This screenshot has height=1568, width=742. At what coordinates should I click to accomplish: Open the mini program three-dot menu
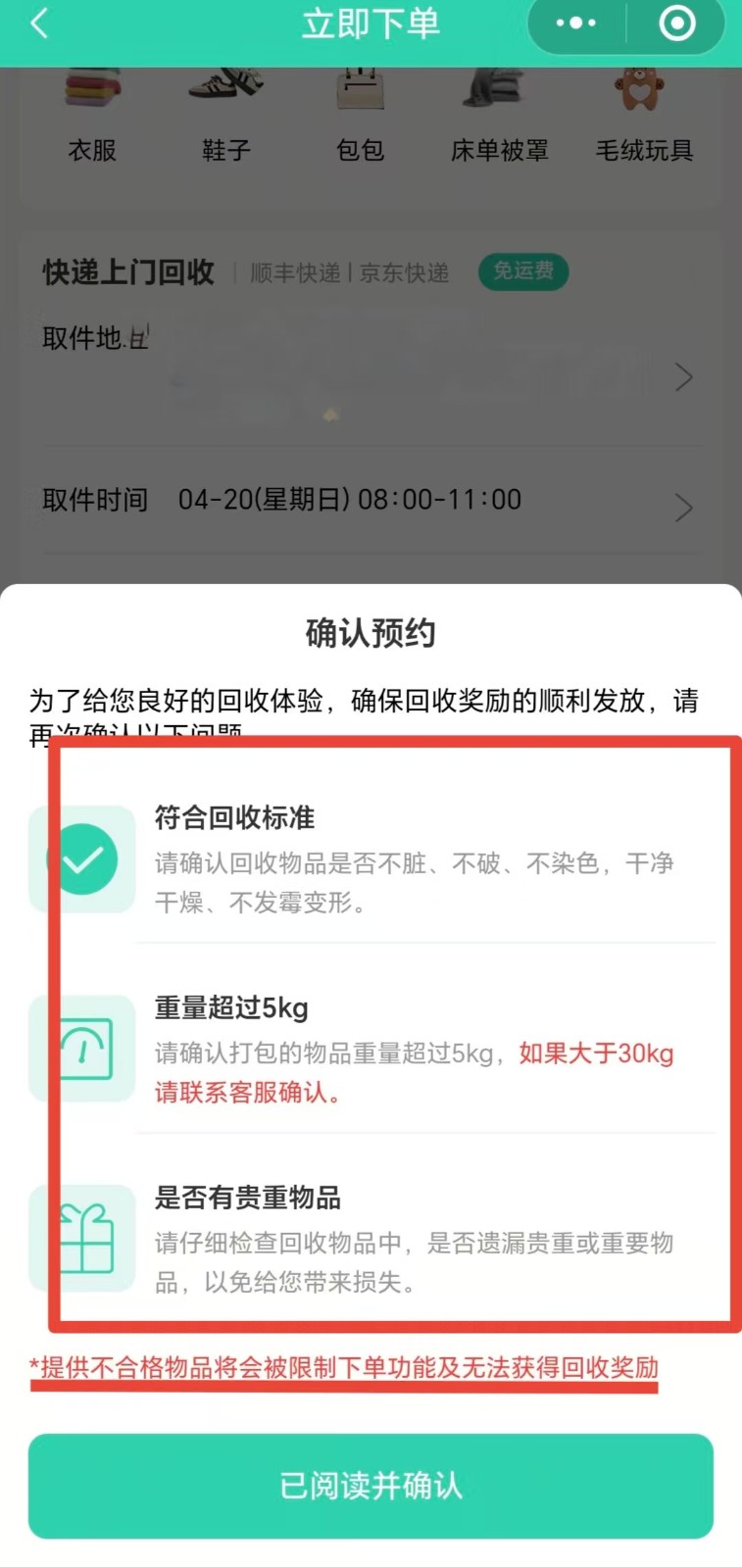pos(576,24)
